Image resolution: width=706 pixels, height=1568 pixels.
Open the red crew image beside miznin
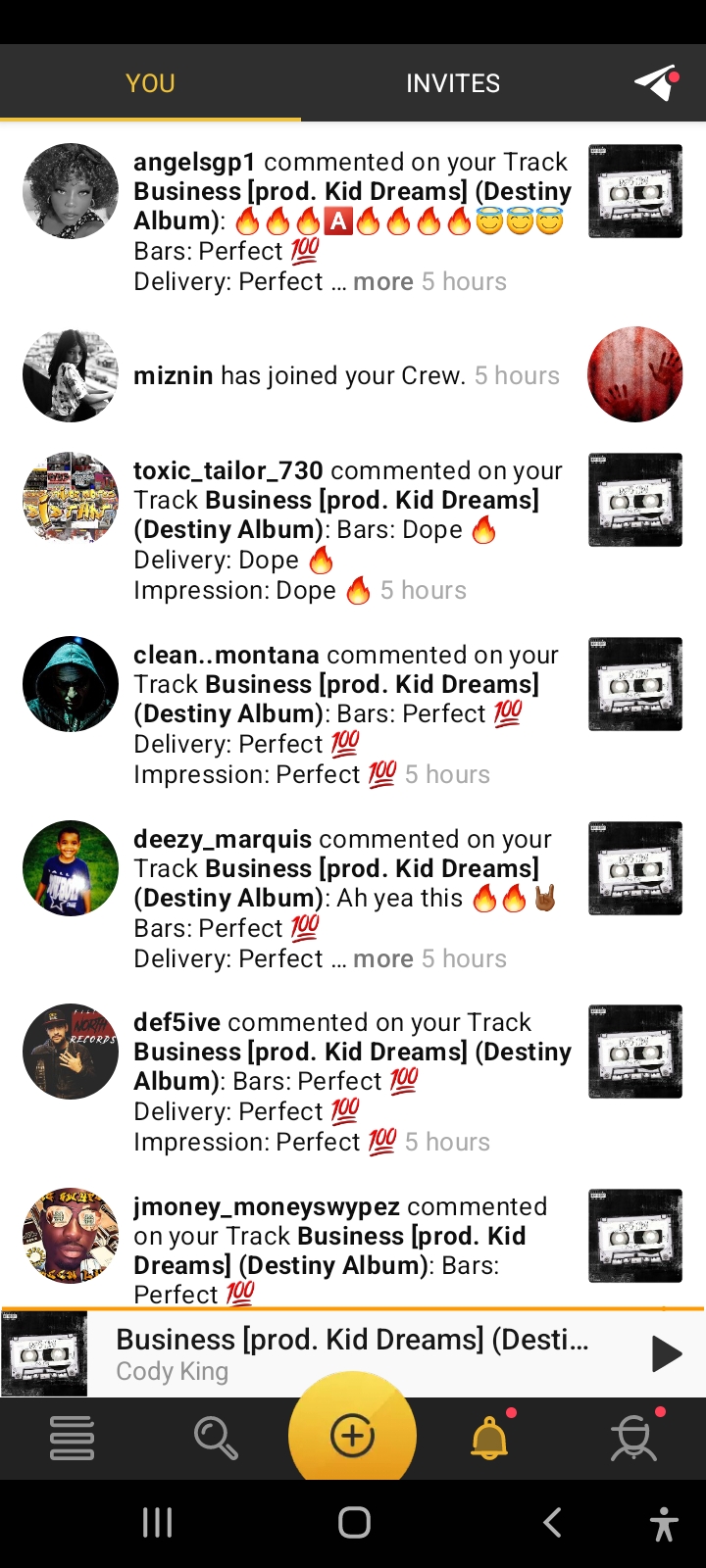[634, 374]
